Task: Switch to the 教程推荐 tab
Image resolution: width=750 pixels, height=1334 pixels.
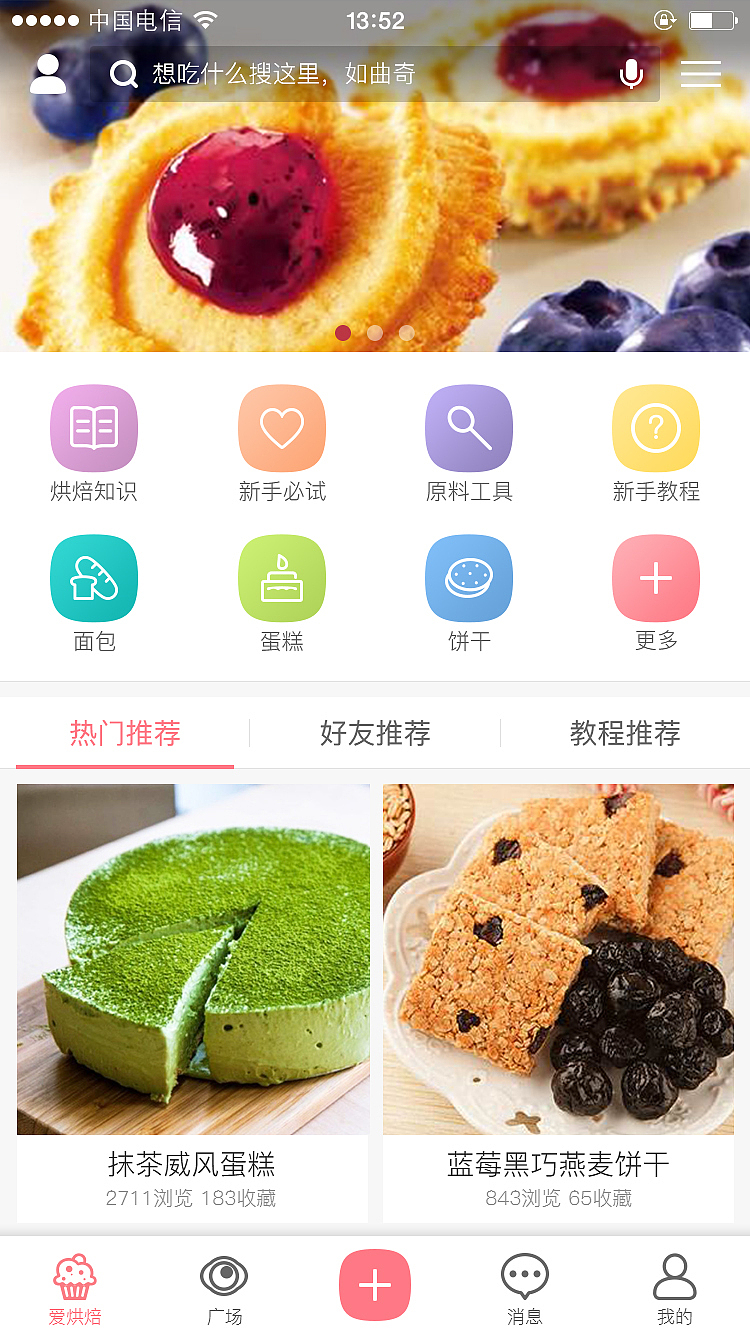Action: pos(624,733)
